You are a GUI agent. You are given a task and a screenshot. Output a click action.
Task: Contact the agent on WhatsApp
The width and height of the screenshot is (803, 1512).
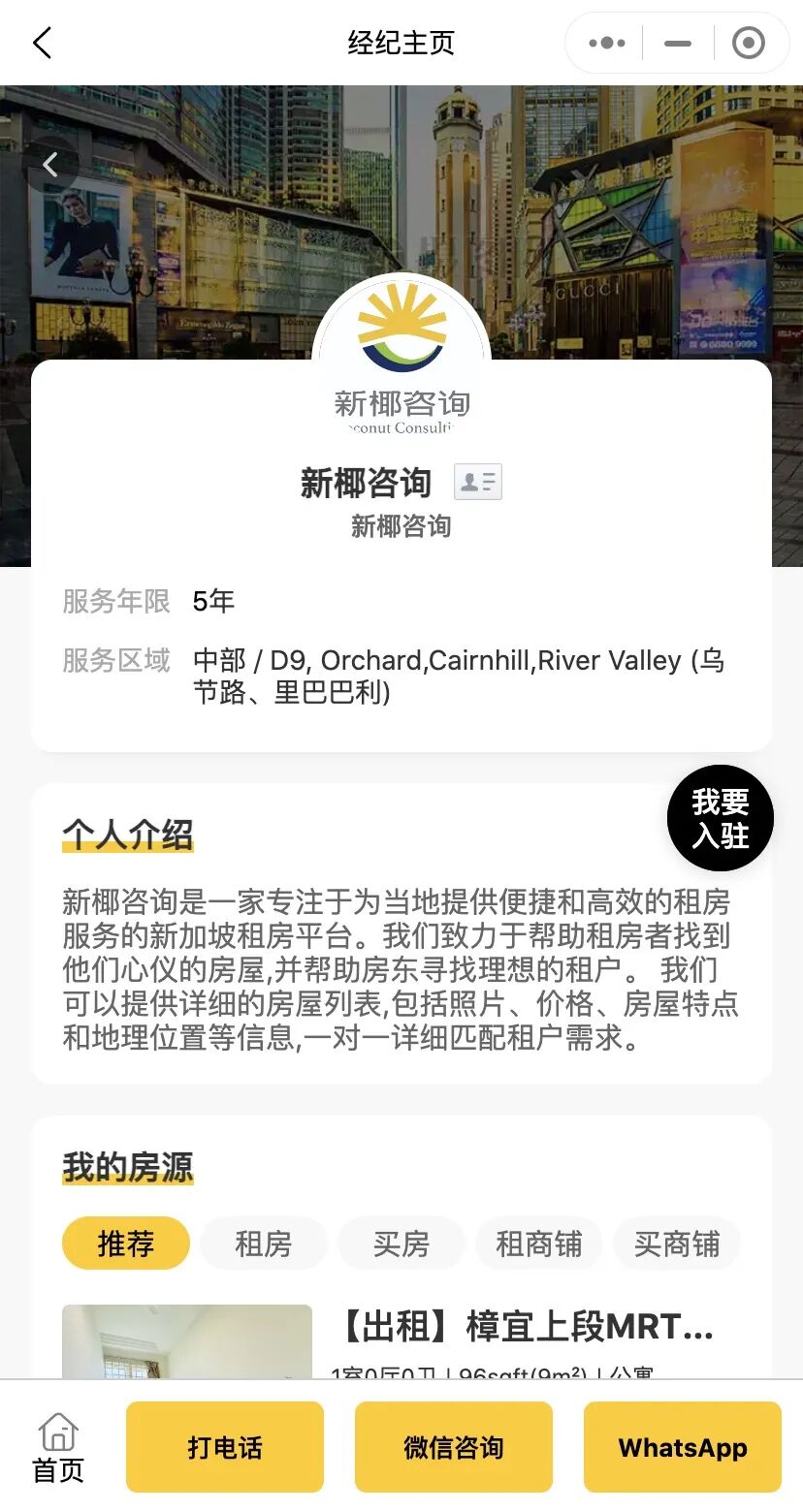(x=683, y=1447)
